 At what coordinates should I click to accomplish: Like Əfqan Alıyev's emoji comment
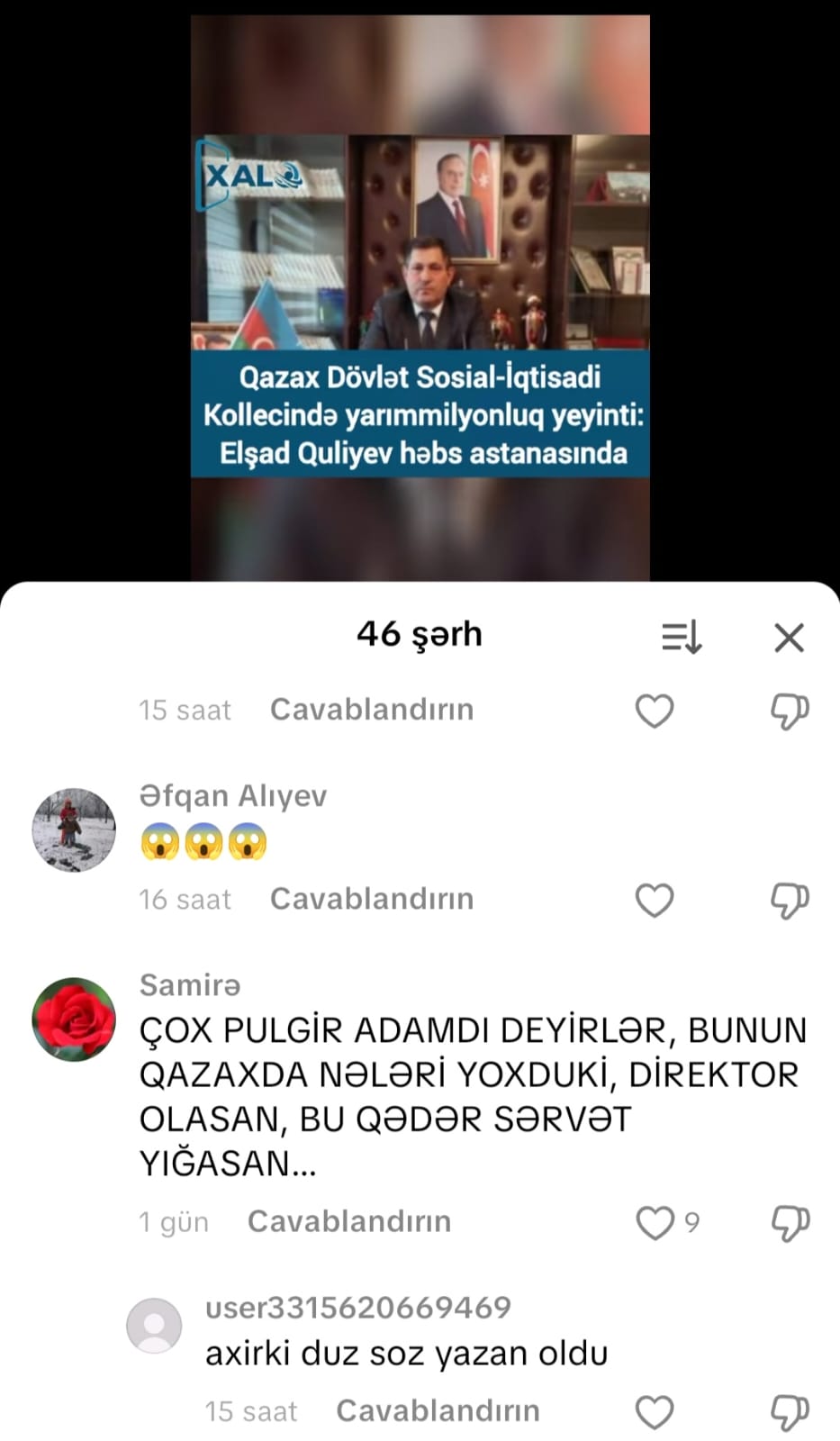(655, 900)
